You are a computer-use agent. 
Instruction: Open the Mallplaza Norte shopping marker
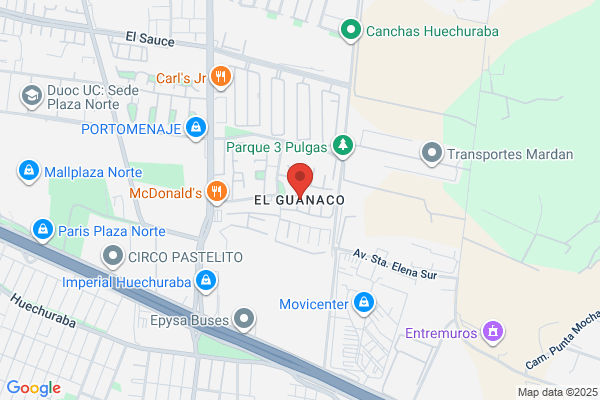pos(29,171)
